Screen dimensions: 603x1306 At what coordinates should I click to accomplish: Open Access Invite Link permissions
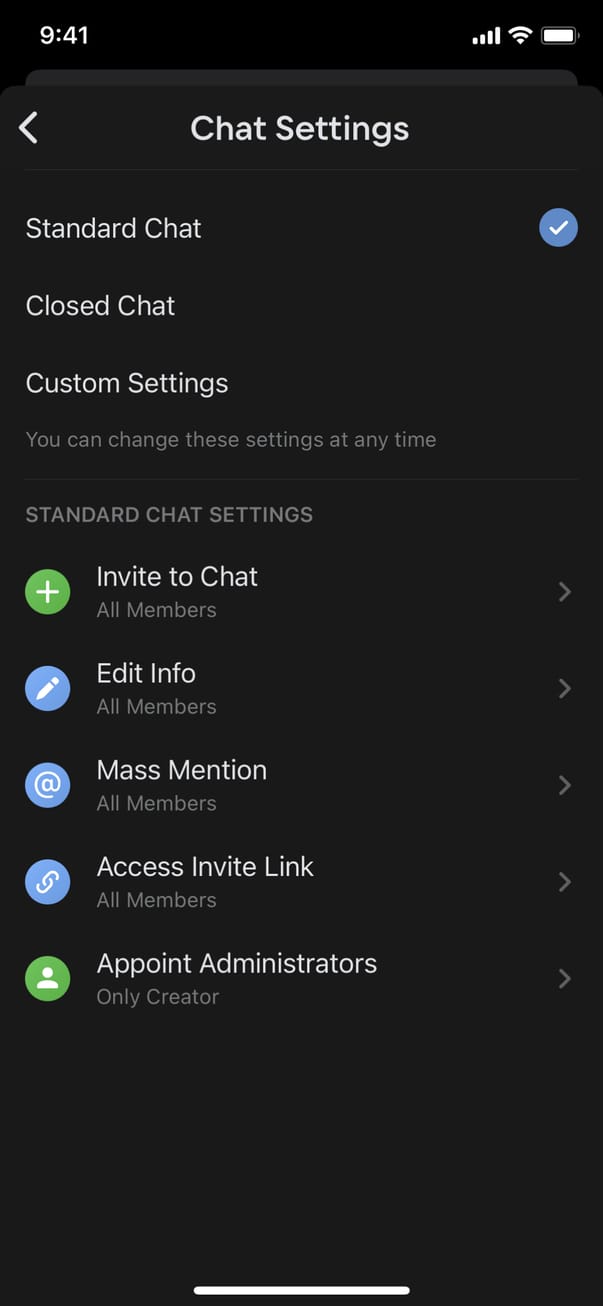coord(300,882)
